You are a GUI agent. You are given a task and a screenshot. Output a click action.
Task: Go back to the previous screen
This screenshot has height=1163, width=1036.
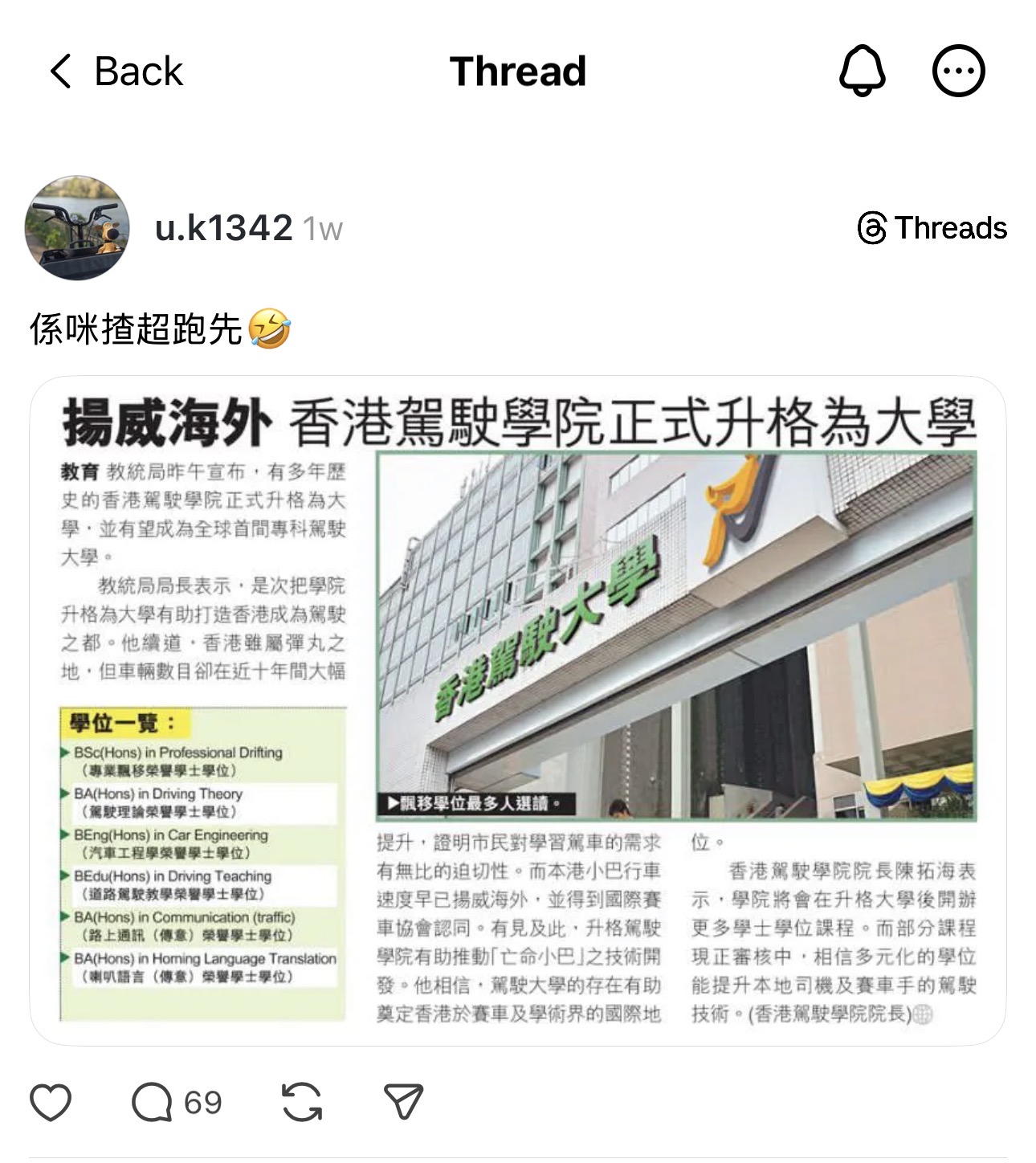[116, 71]
